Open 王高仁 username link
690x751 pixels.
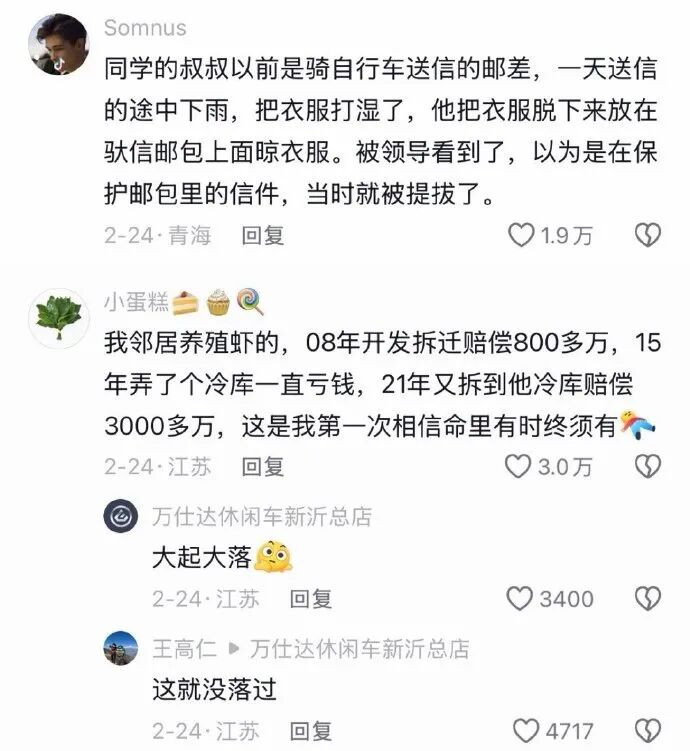(182, 647)
